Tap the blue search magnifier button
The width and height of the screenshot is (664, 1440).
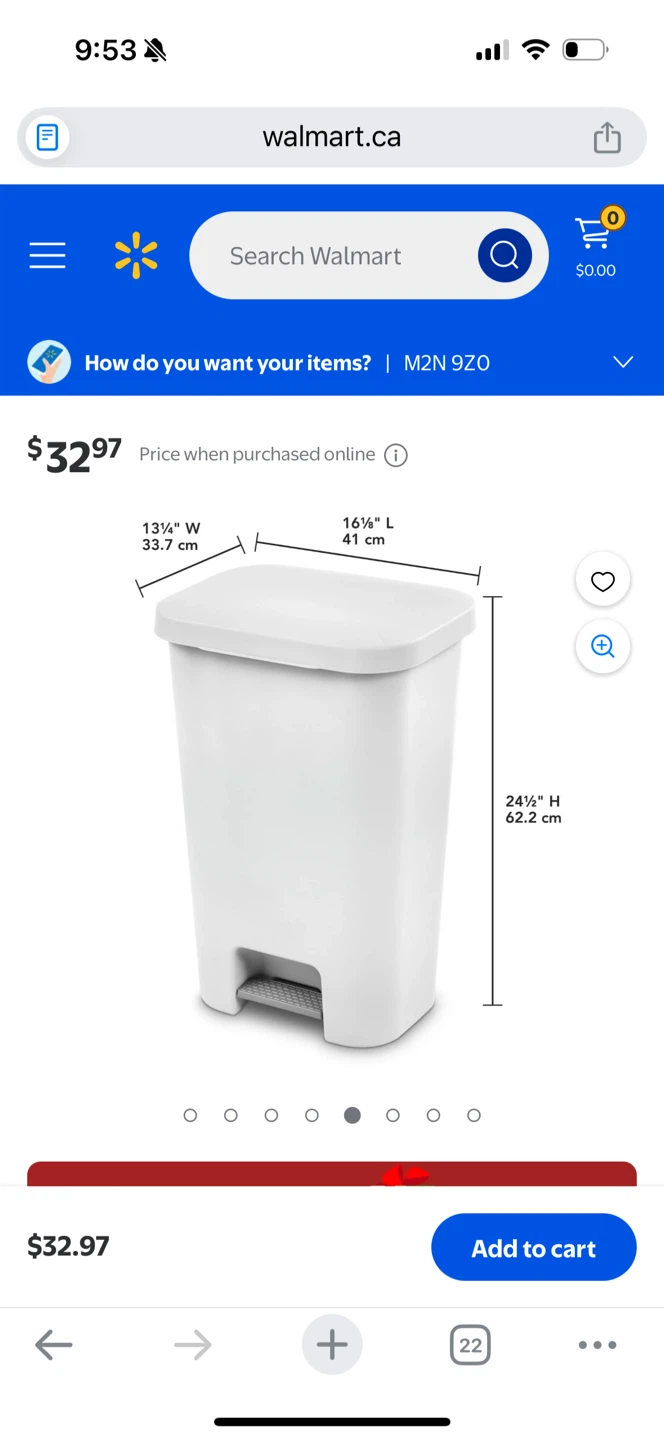(504, 256)
